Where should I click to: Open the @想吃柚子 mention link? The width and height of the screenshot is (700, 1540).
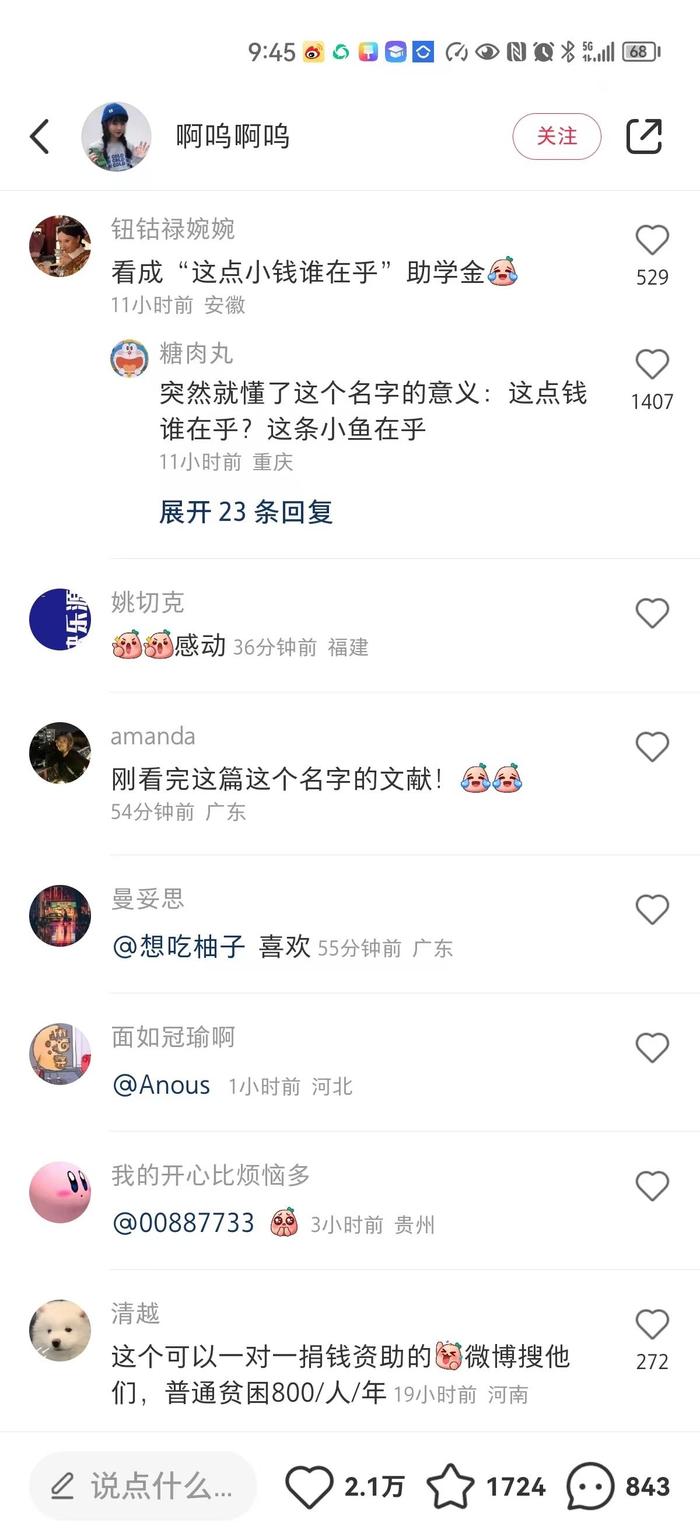click(179, 947)
